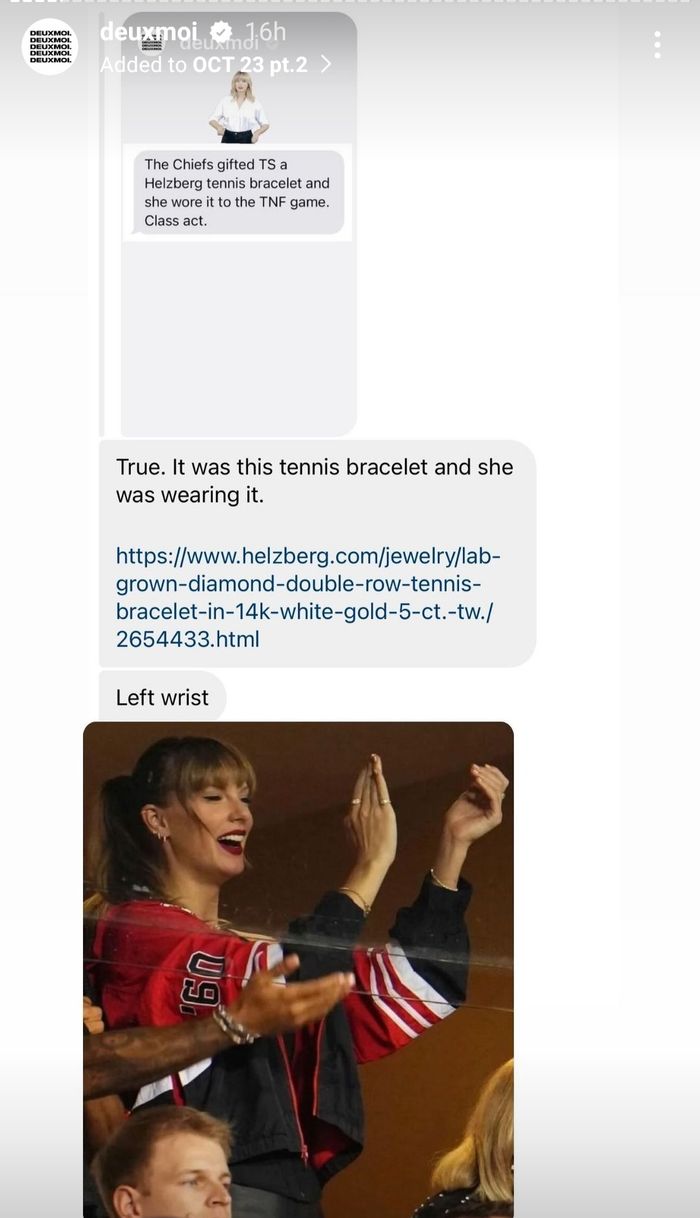
Task: Open the deuxmoi profile picture
Action: (x=50, y=46)
